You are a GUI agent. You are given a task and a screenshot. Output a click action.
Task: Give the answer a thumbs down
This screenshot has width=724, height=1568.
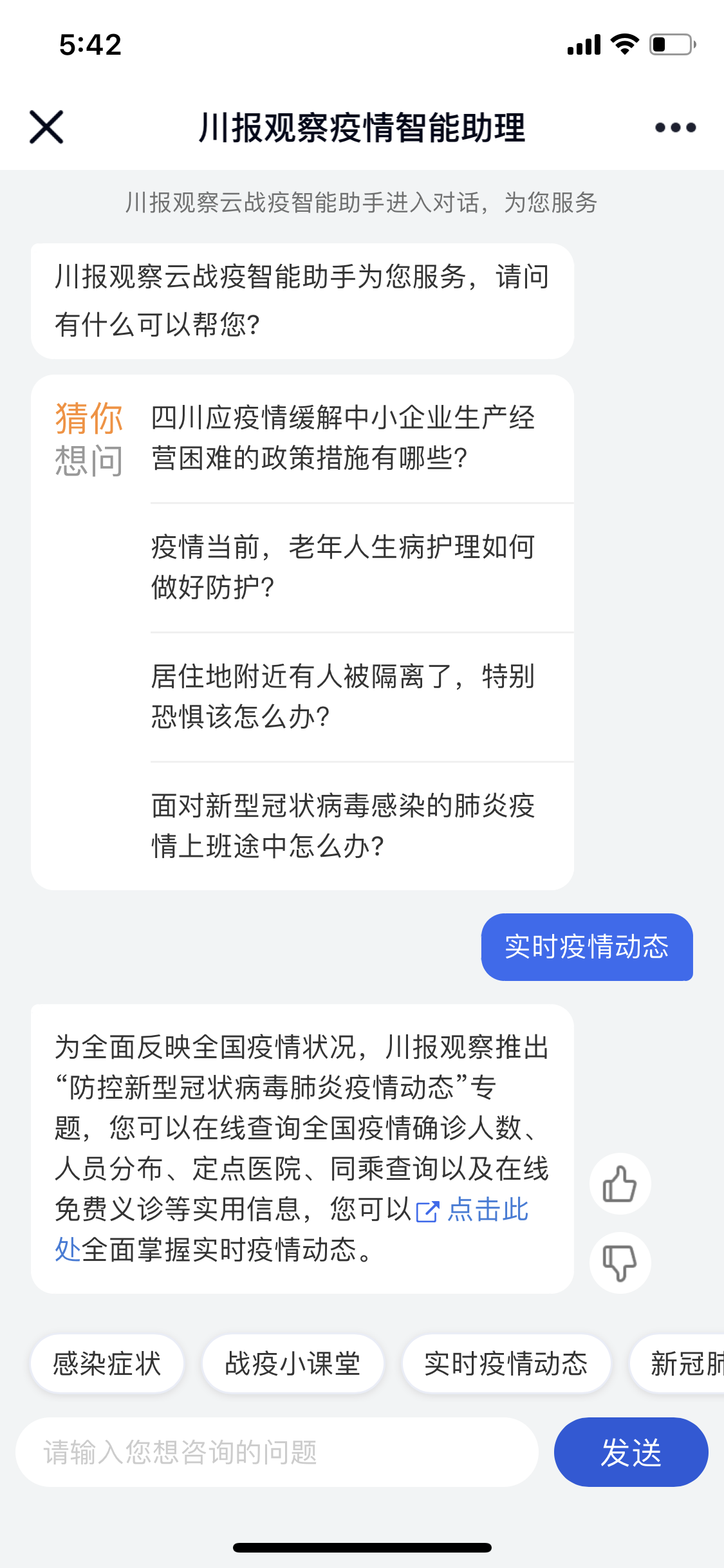tap(620, 1262)
